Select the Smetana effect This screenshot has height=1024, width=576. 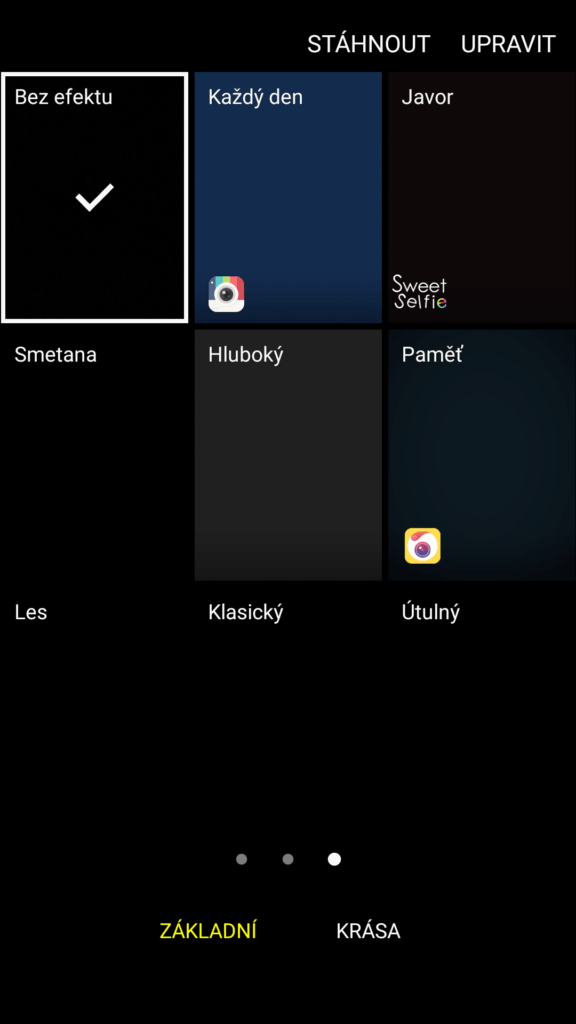click(95, 455)
